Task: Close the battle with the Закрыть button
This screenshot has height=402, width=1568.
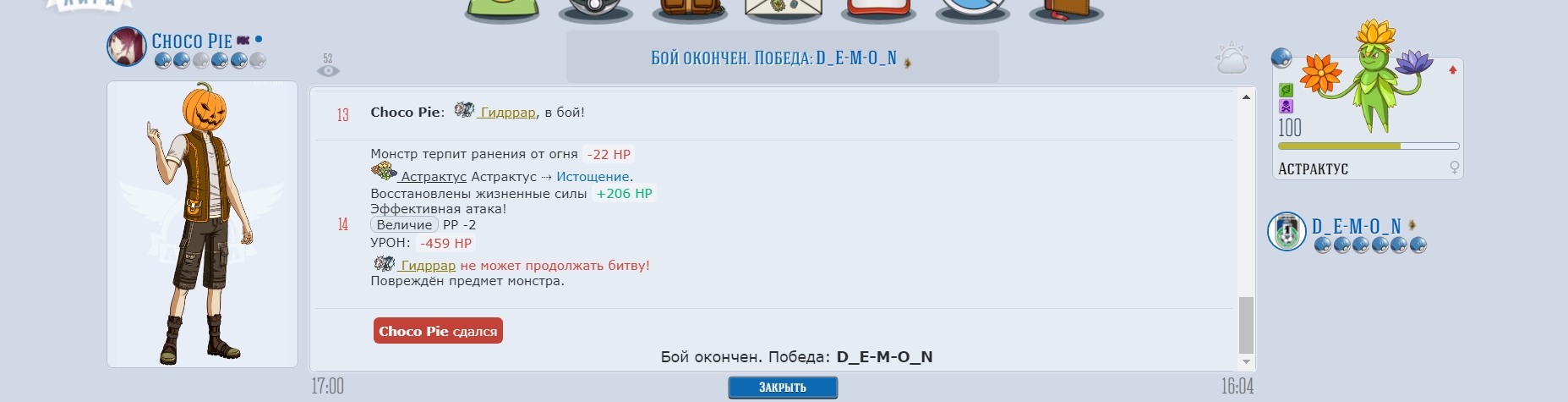Action: pyautogui.click(x=782, y=388)
